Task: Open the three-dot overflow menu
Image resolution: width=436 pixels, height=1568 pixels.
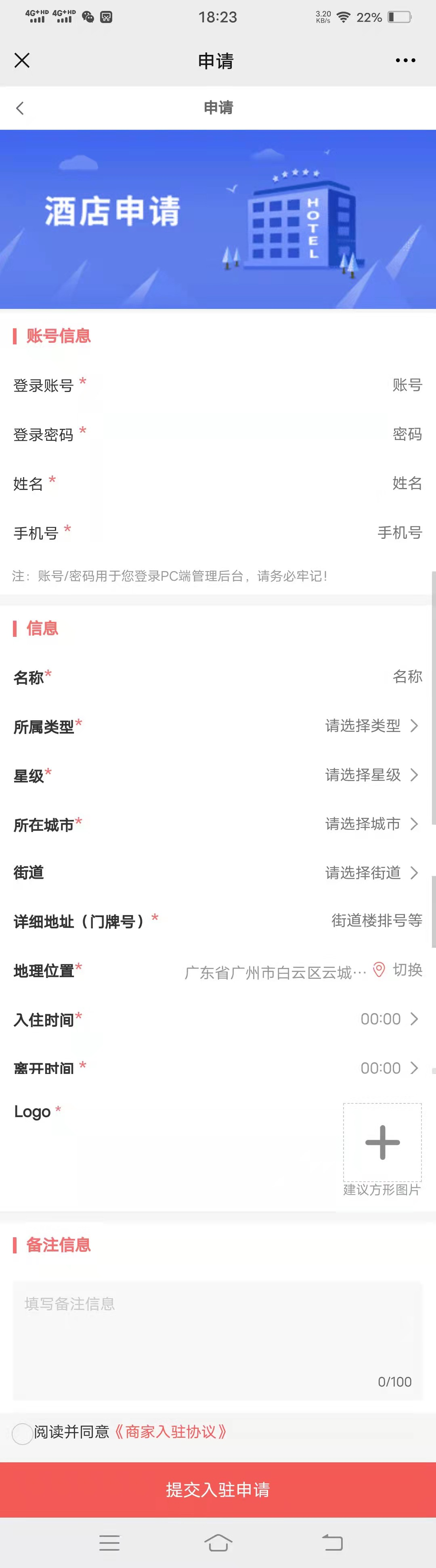Action: tap(405, 60)
